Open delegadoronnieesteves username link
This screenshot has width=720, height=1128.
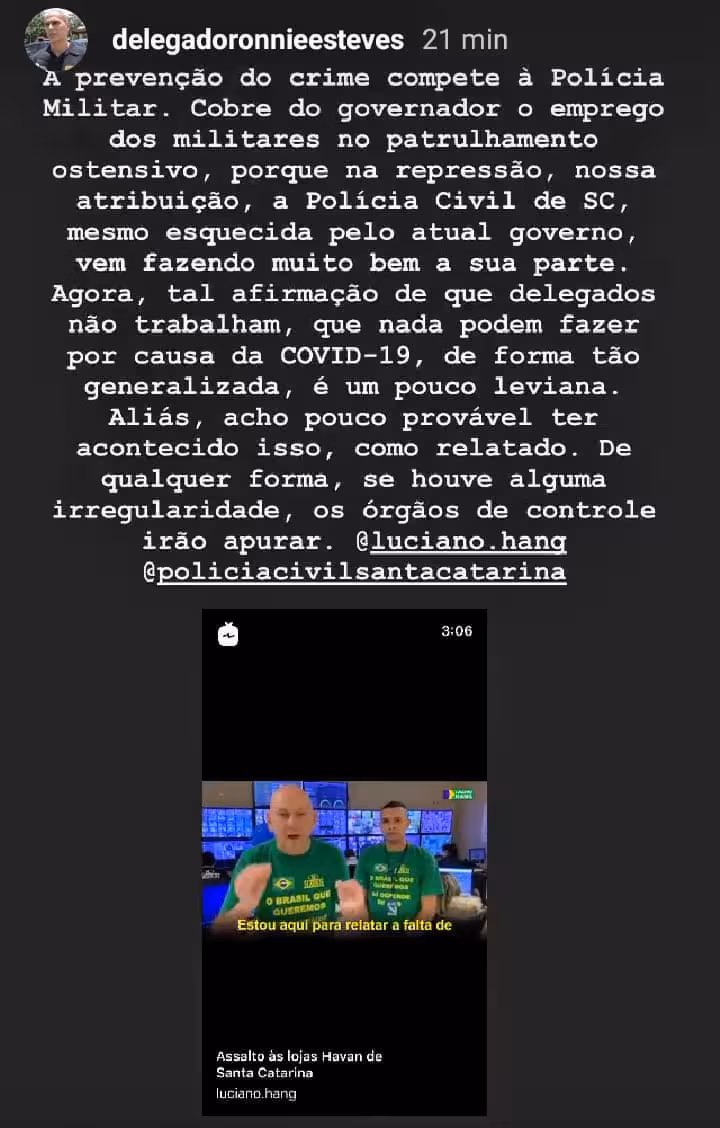click(x=258, y=40)
